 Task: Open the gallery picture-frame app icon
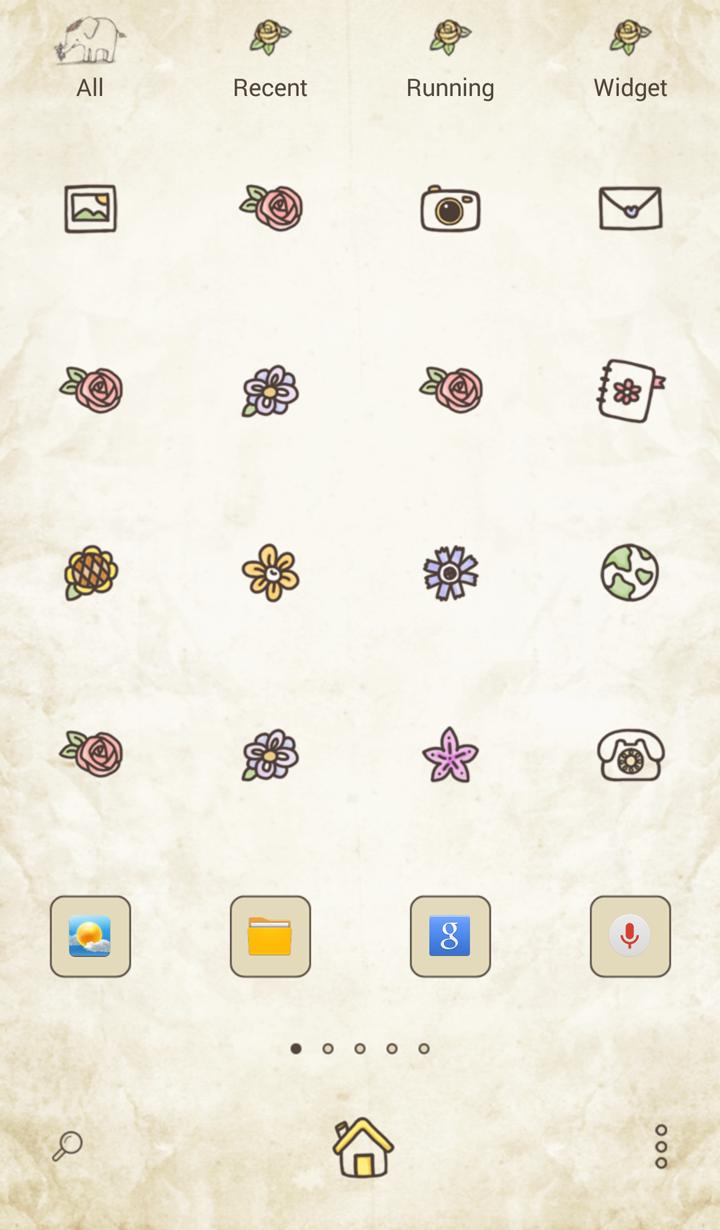[x=90, y=209]
